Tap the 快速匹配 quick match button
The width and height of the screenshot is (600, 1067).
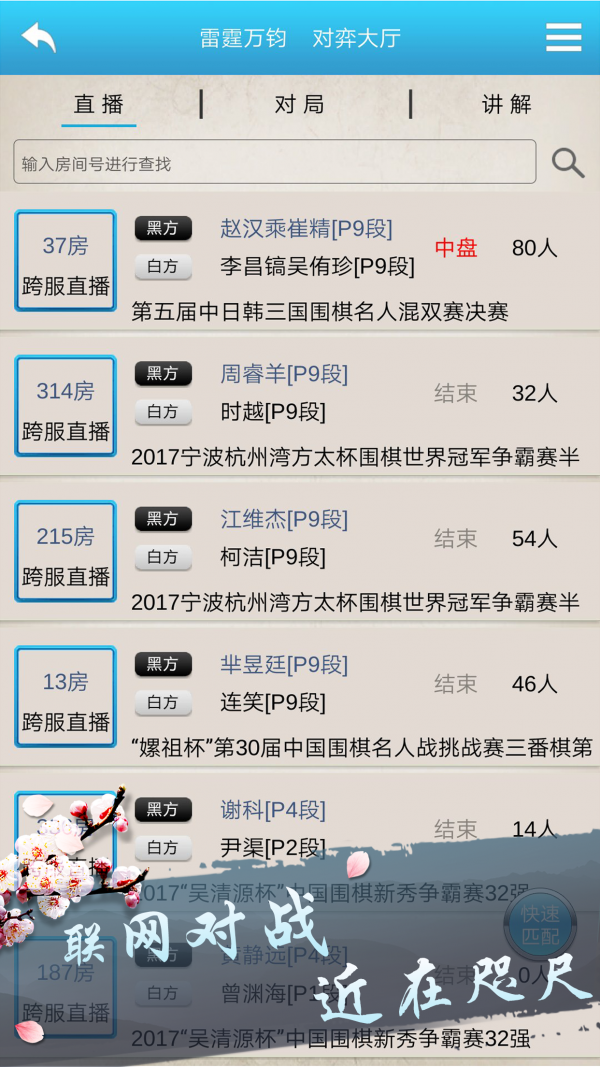pyautogui.click(x=540, y=926)
